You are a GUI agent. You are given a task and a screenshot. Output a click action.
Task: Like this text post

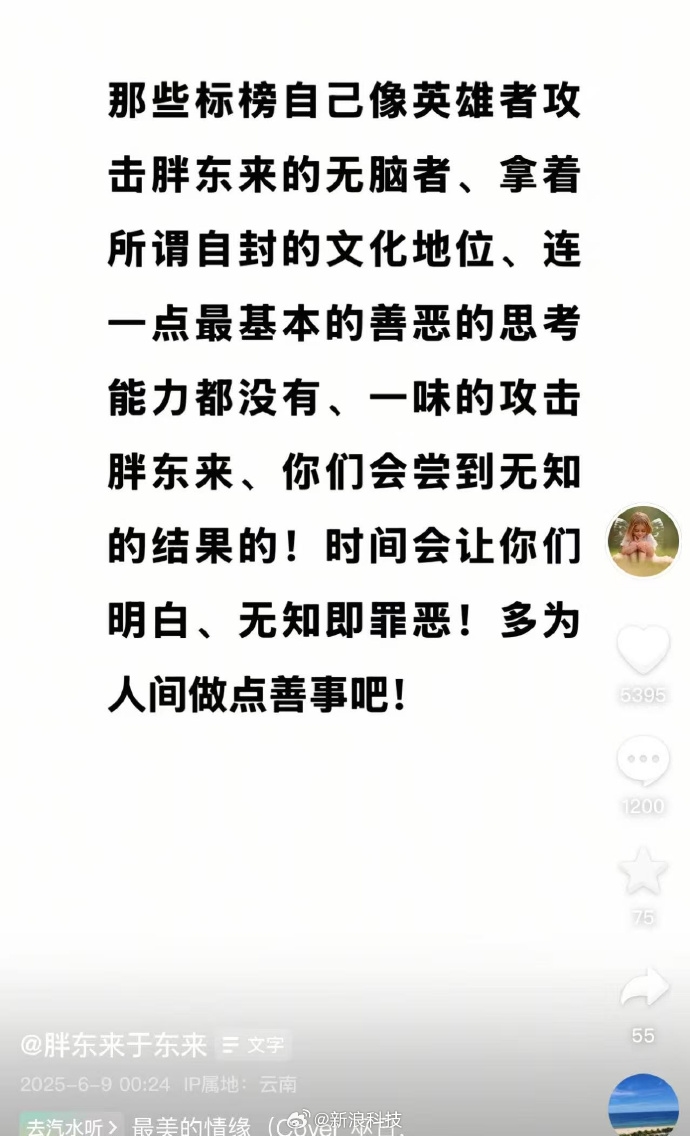(643, 650)
